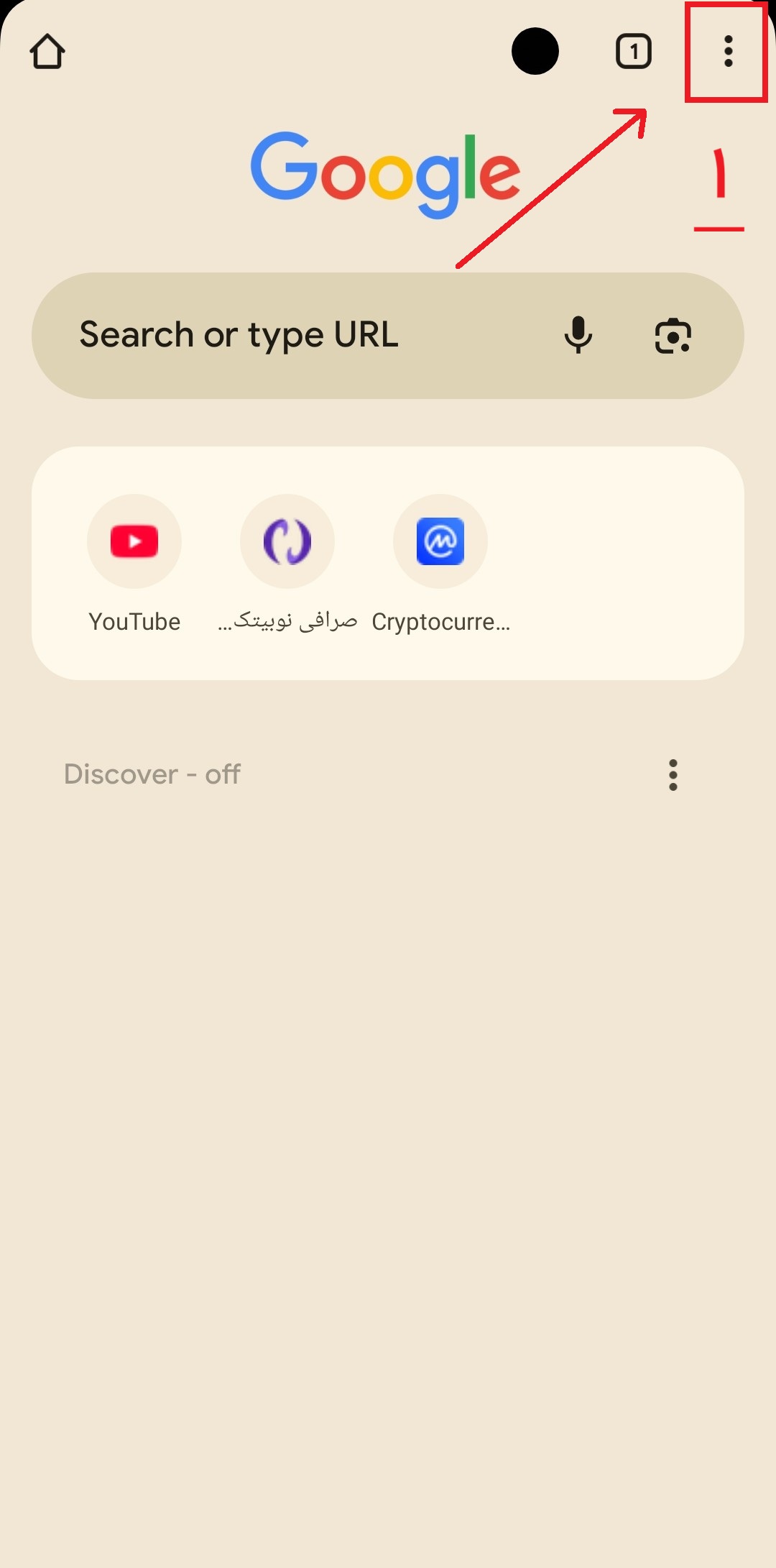Tap the home icon

tap(47, 52)
